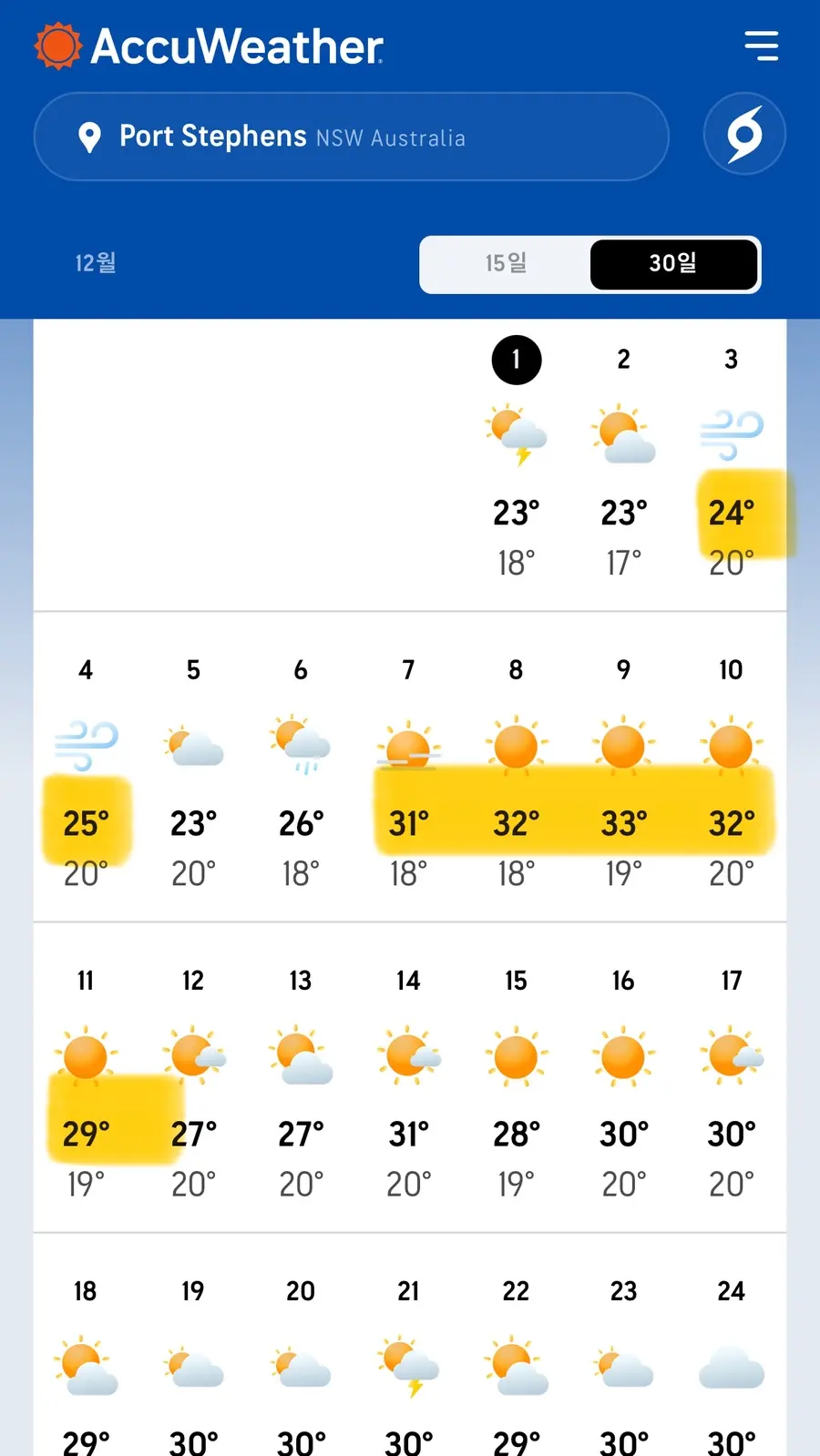
Task: Open the forecast for December 3
Action: [732, 463]
